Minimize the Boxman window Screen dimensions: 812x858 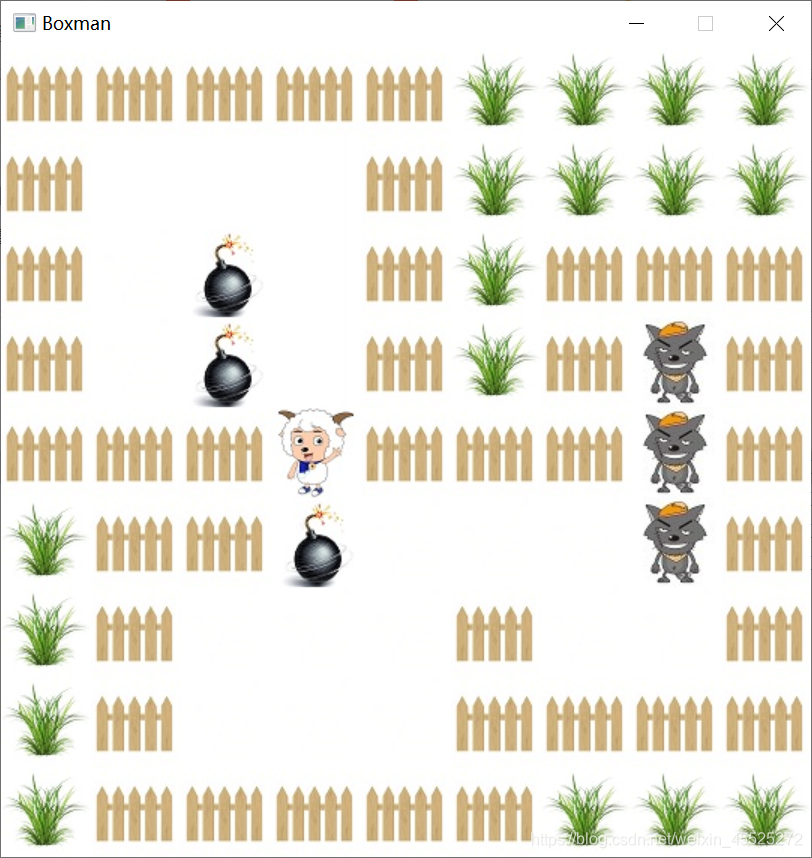coord(636,24)
